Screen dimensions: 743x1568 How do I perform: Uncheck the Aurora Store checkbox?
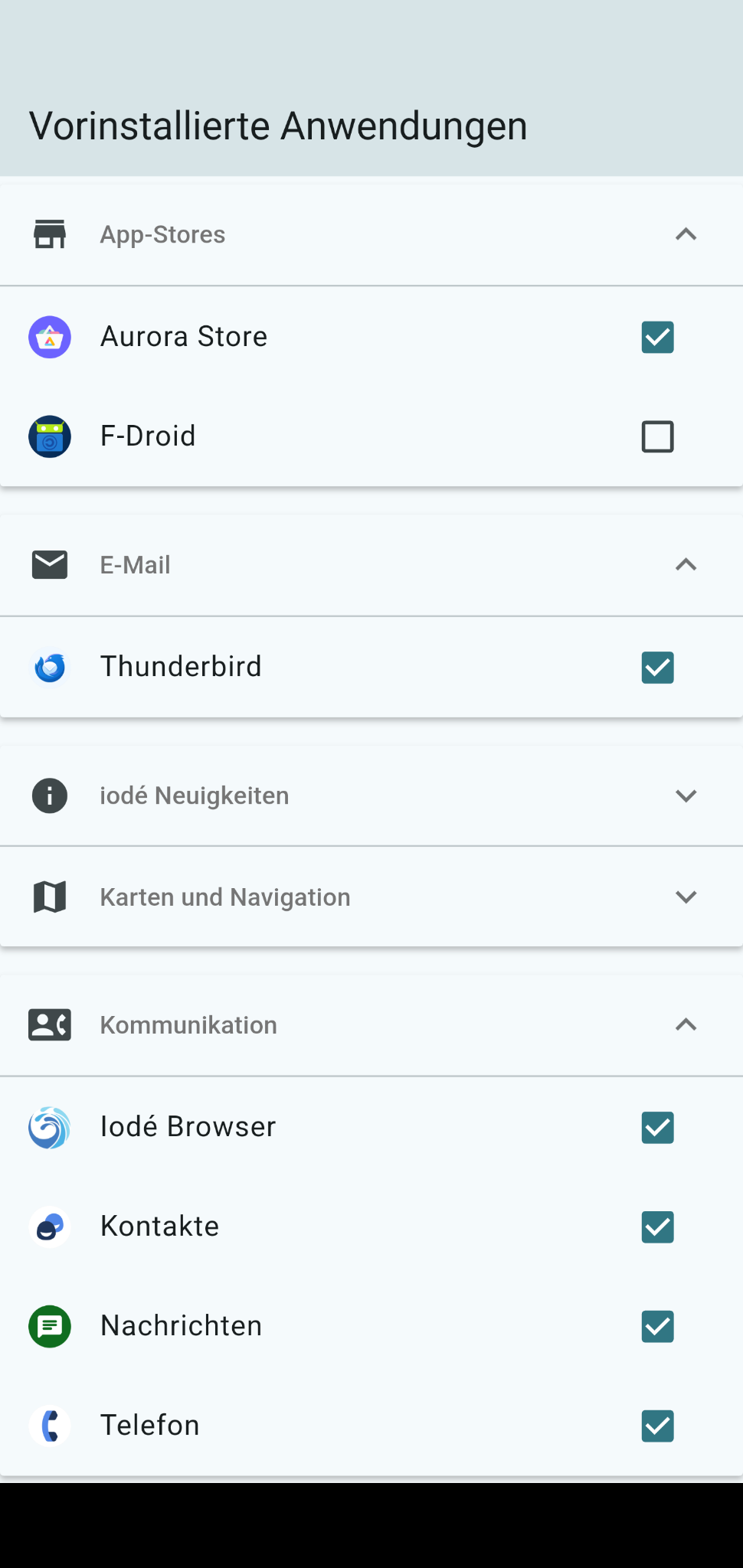tap(657, 337)
